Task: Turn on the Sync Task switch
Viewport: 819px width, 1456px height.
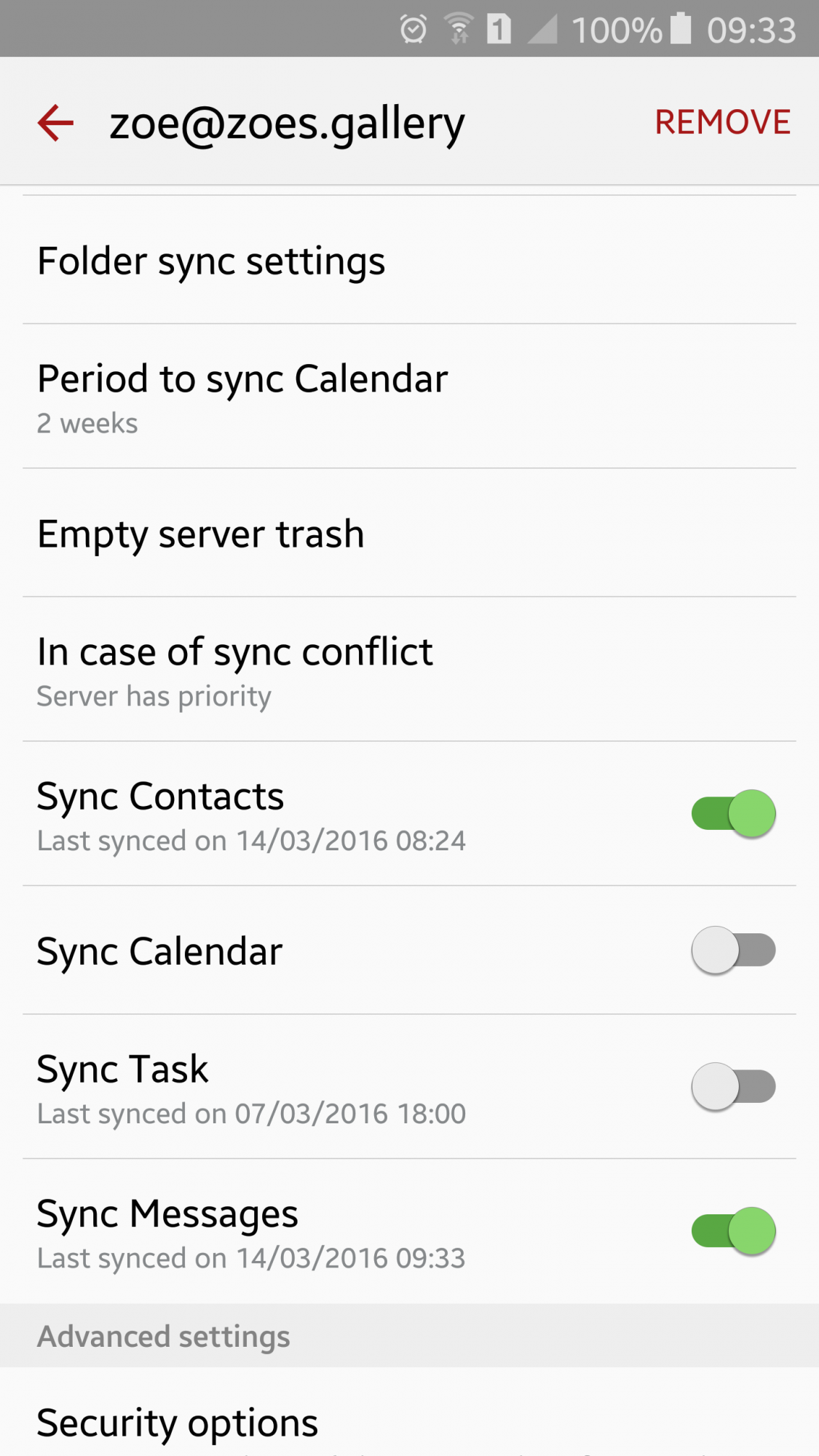Action: pyautogui.click(x=733, y=1087)
